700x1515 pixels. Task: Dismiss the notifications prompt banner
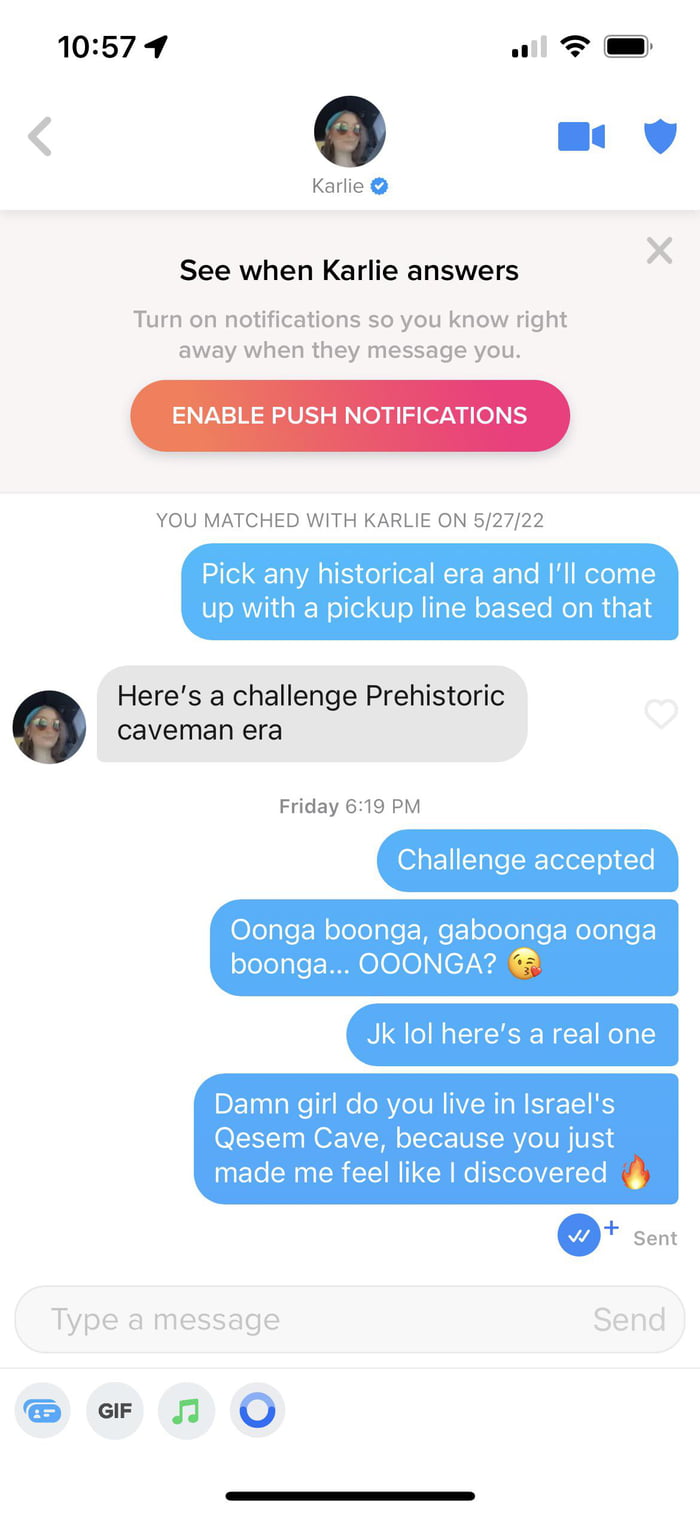659,250
